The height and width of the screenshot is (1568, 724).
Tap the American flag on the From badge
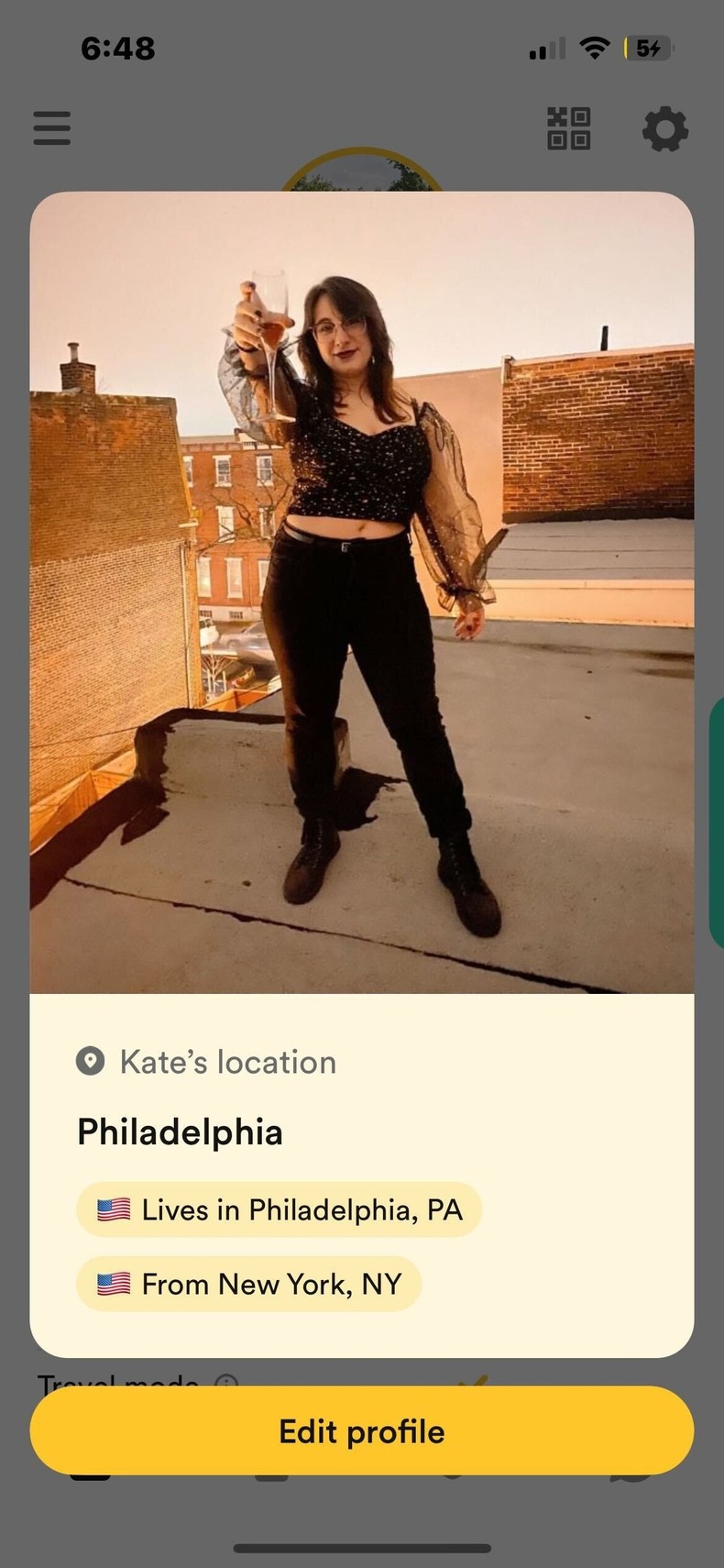click(112, 1284)
